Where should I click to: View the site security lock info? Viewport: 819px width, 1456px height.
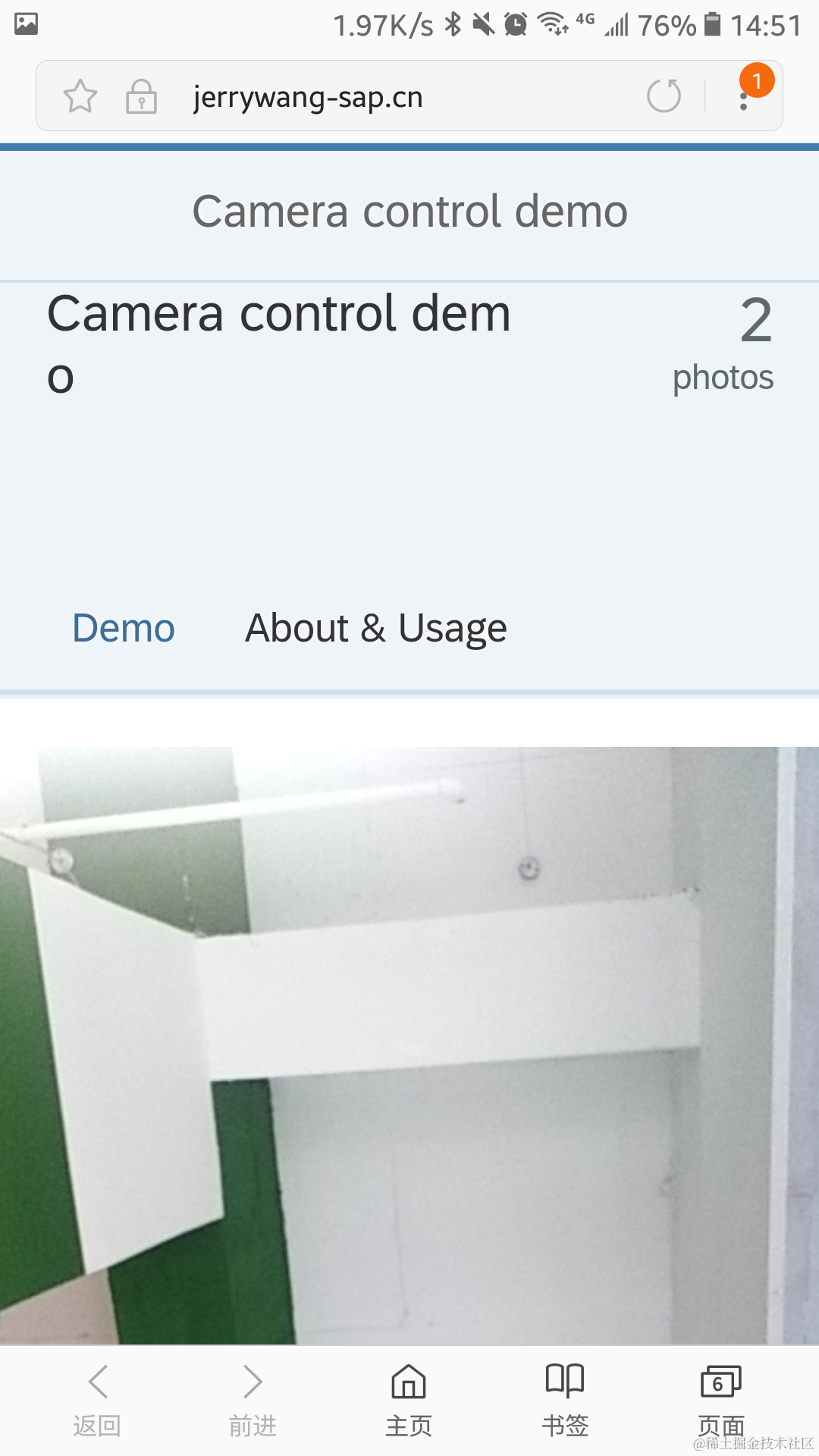tap(141, 97)
